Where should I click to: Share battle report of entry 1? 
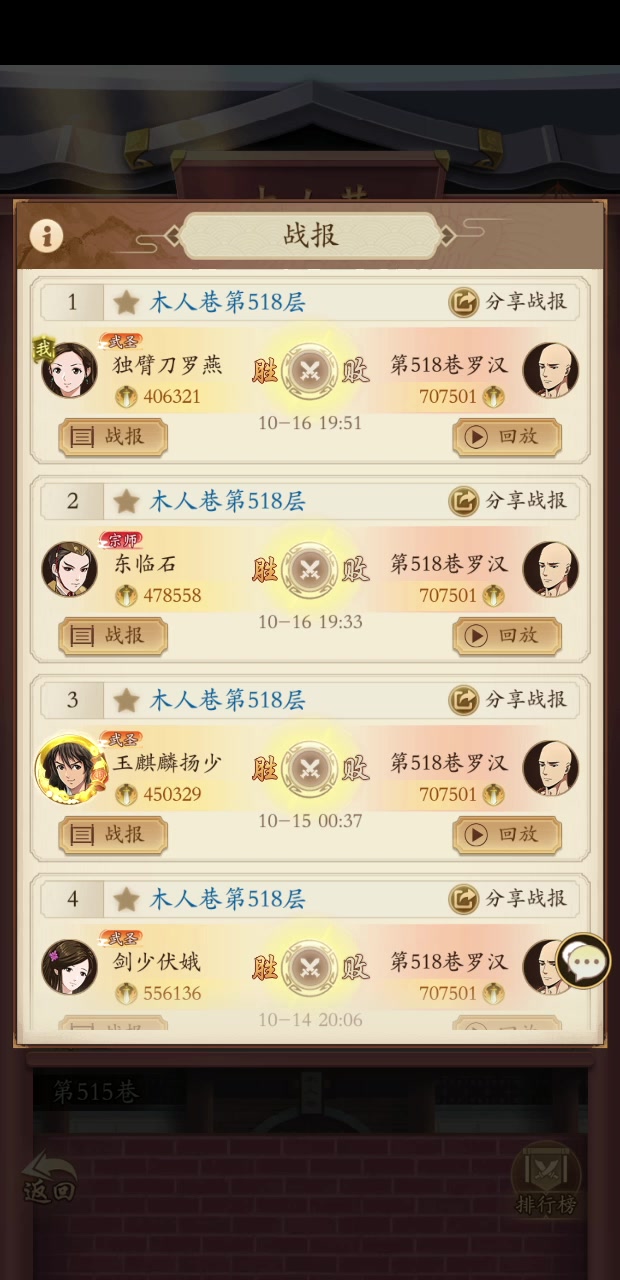(508, 302)
